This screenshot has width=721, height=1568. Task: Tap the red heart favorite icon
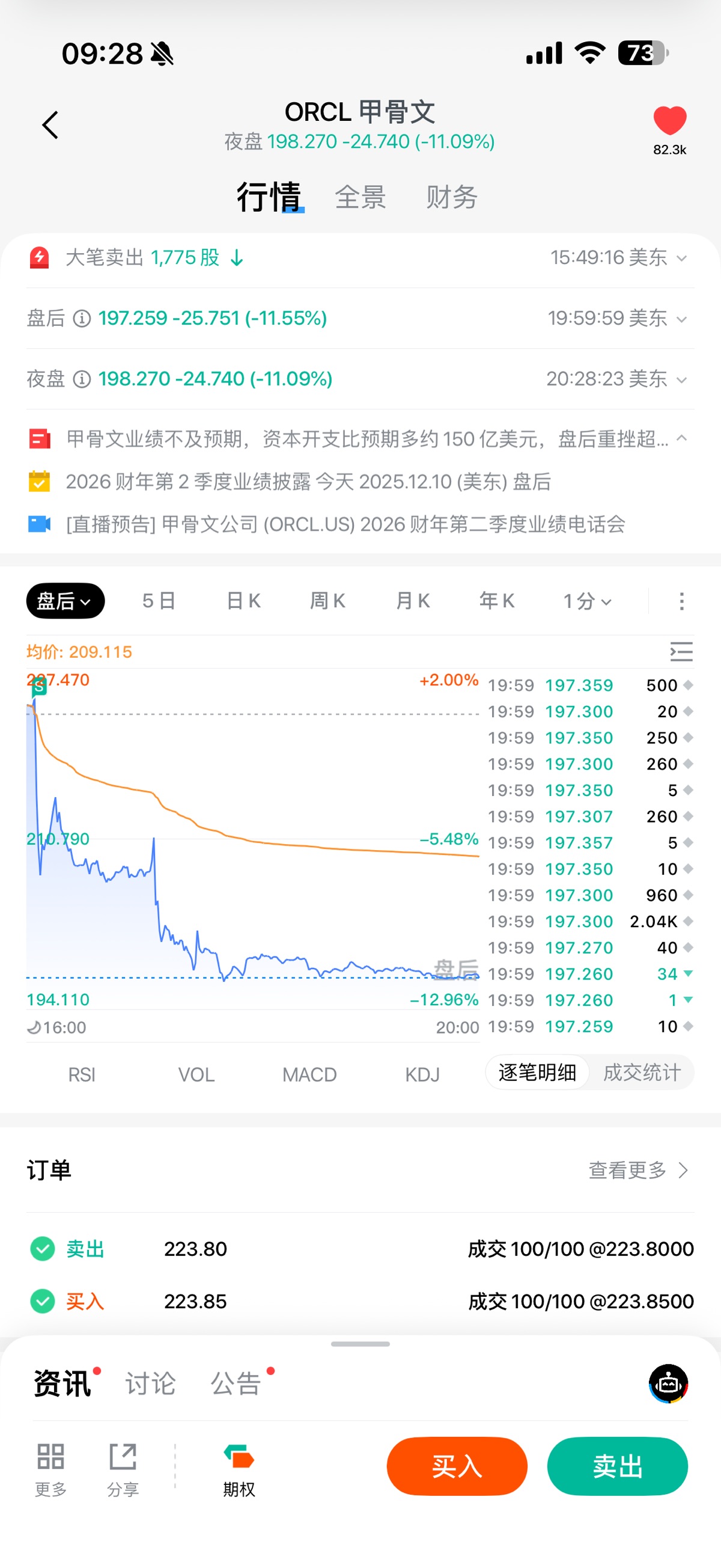coord(669,120)
